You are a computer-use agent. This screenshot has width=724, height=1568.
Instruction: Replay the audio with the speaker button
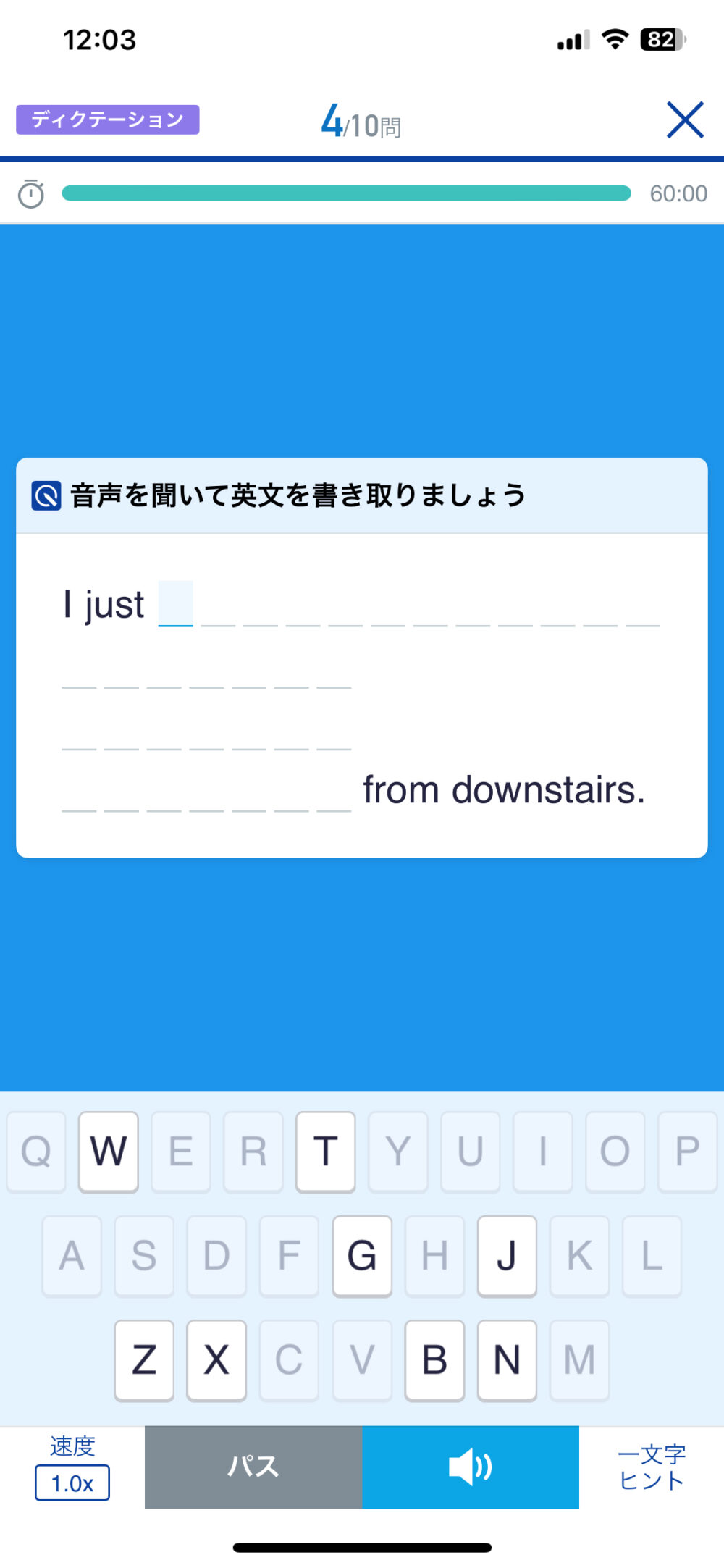tap(471, 1467)
